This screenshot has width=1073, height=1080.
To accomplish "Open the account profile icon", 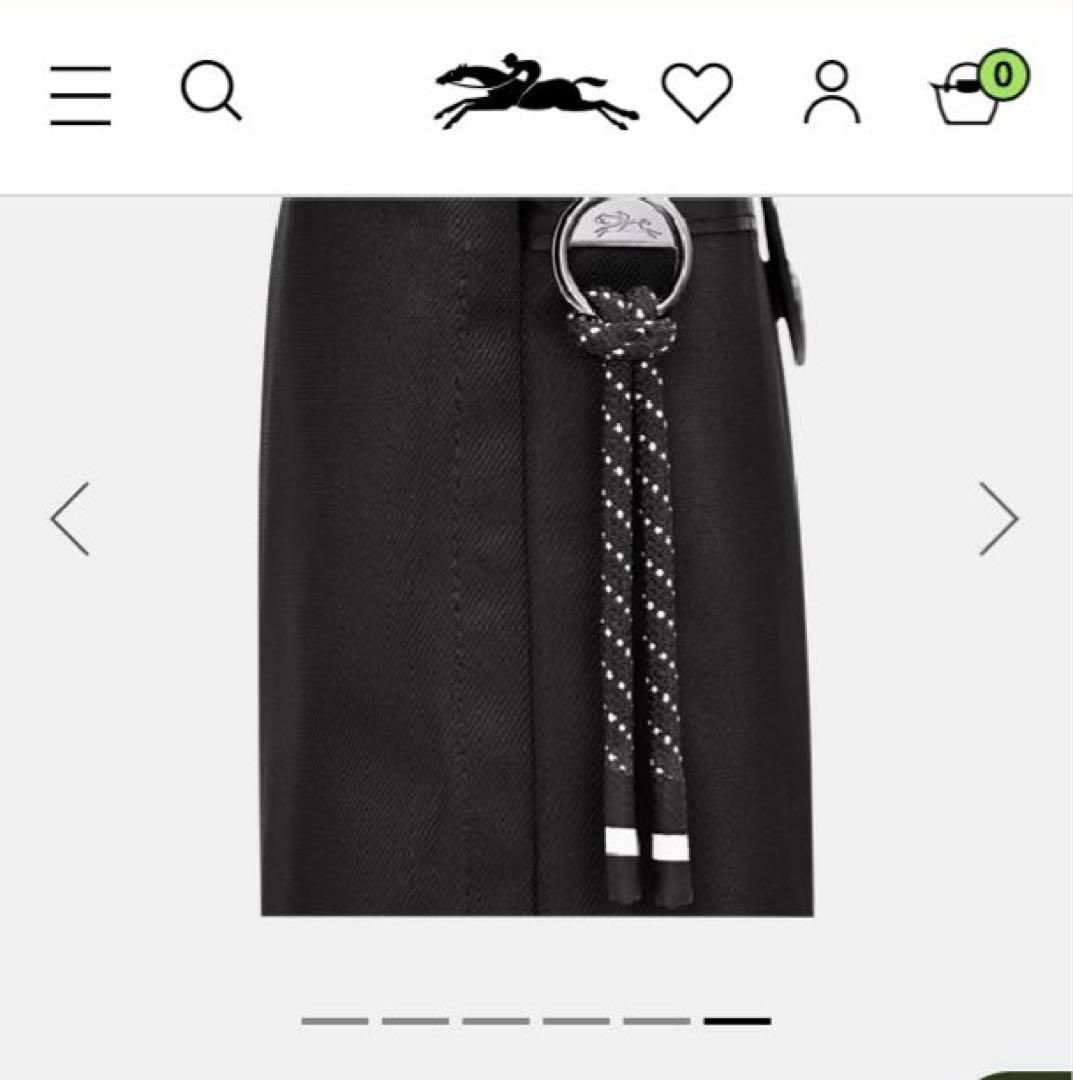I will click(x=832, y=93).
